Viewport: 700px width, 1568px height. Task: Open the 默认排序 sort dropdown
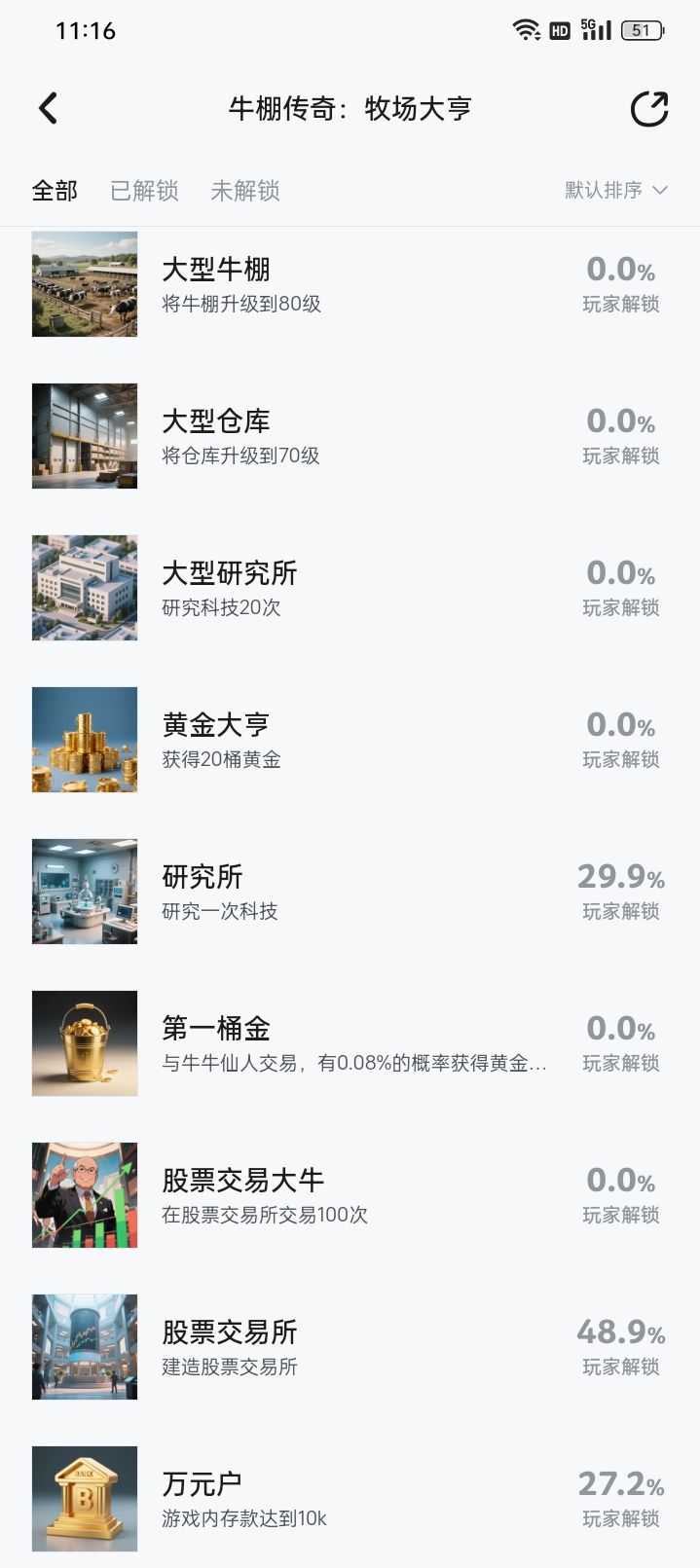point(615,191)
